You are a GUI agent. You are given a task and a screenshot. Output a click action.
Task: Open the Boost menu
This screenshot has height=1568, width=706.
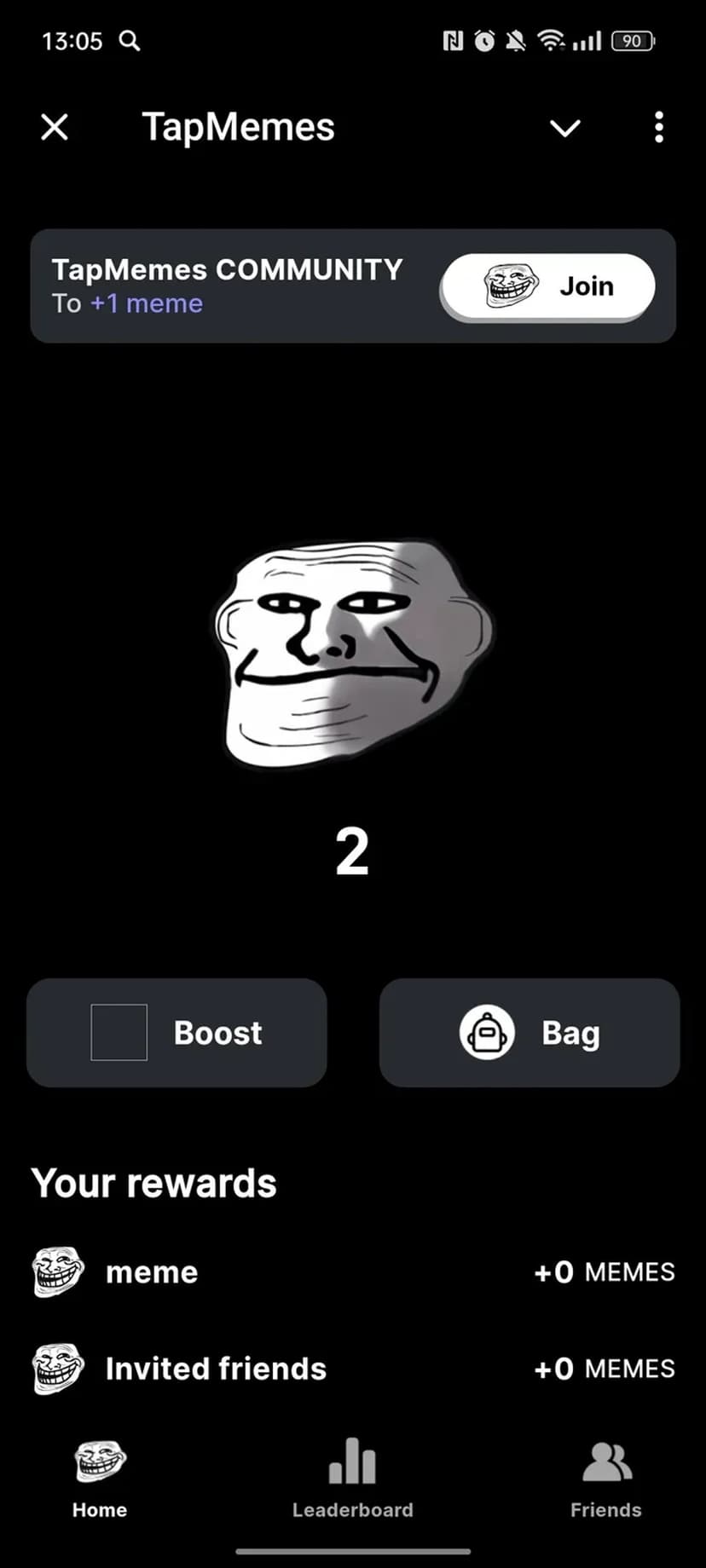click(176, 1032)
